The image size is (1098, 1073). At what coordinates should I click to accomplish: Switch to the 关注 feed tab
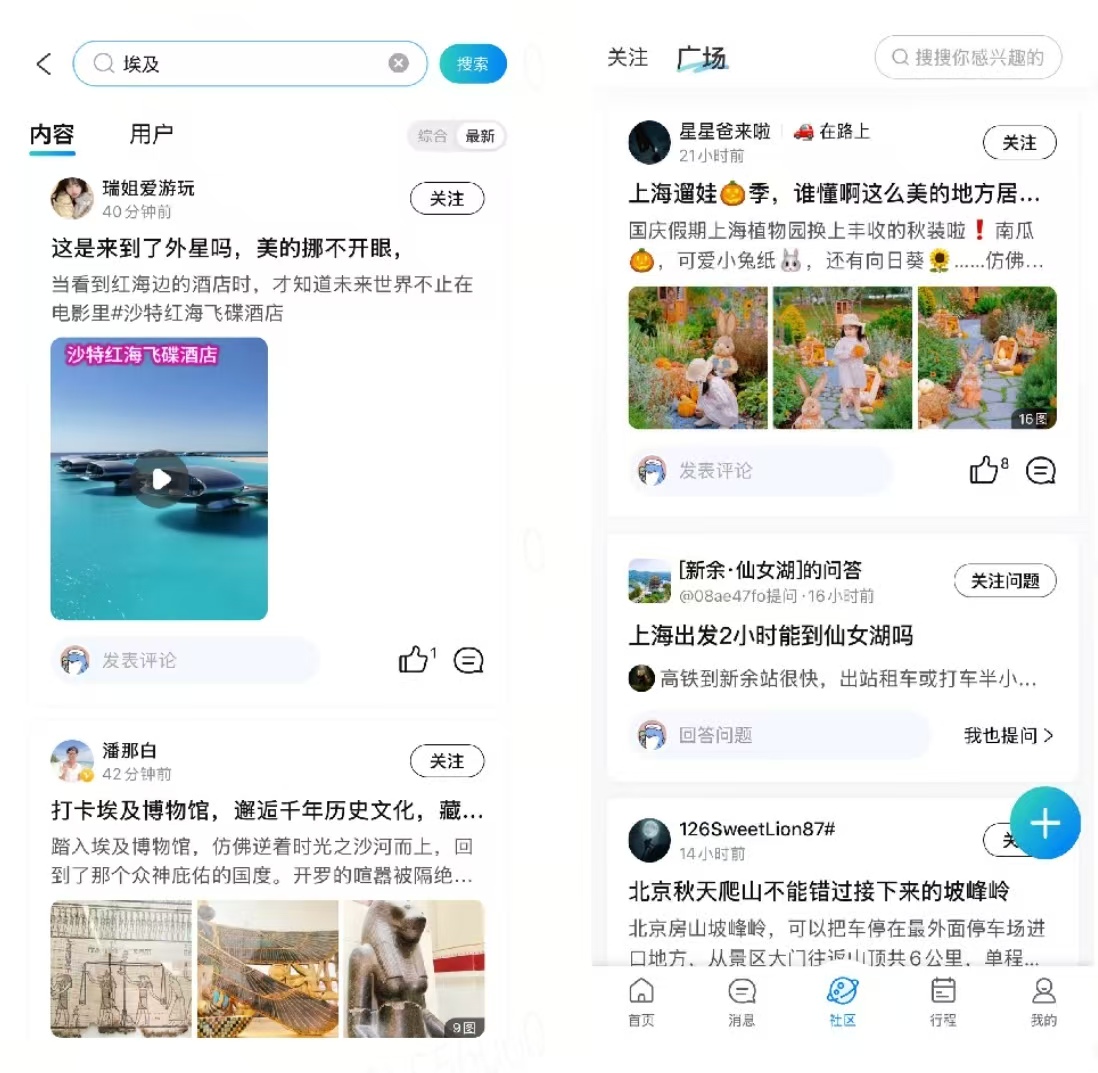click(x=627, y=58)
